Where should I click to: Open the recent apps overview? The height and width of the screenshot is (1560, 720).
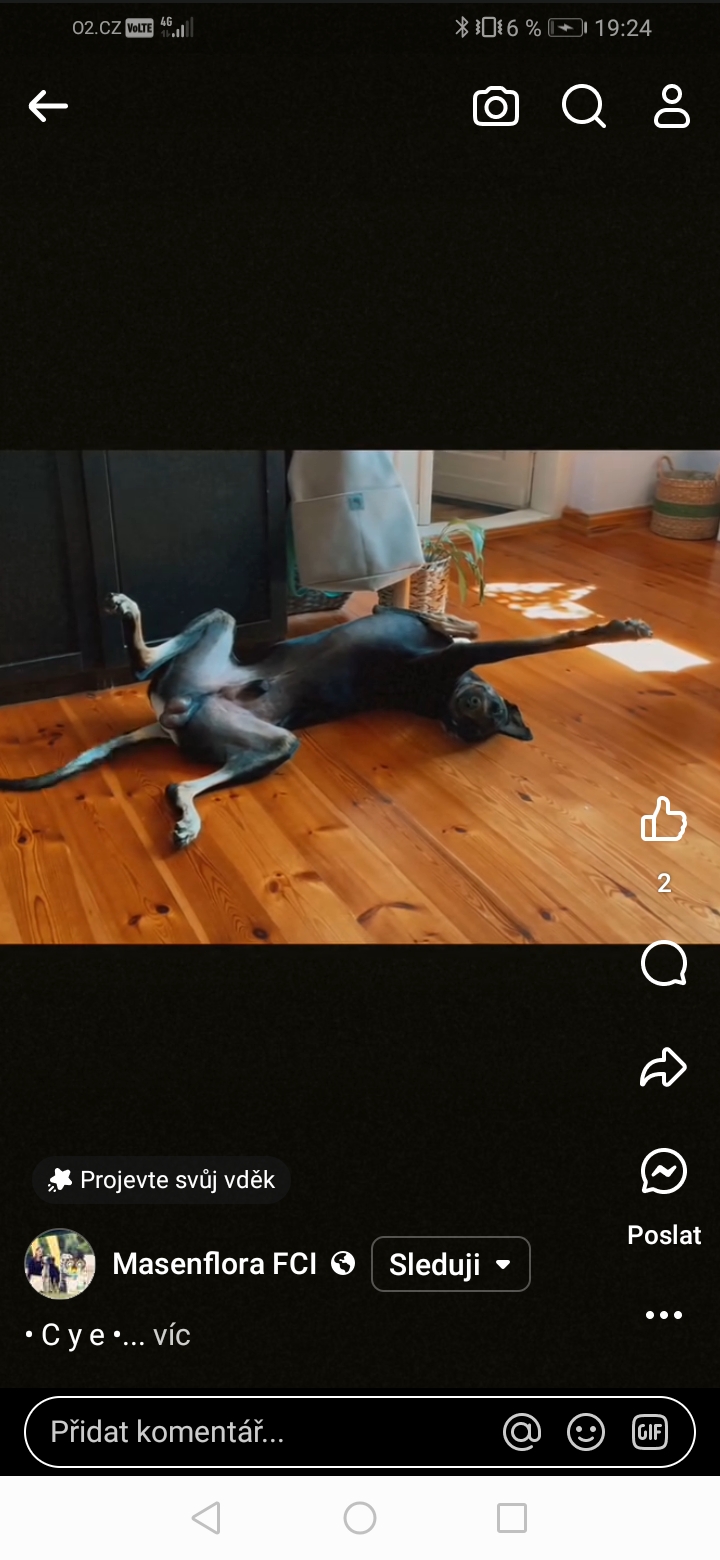(x=511, y=1518)
